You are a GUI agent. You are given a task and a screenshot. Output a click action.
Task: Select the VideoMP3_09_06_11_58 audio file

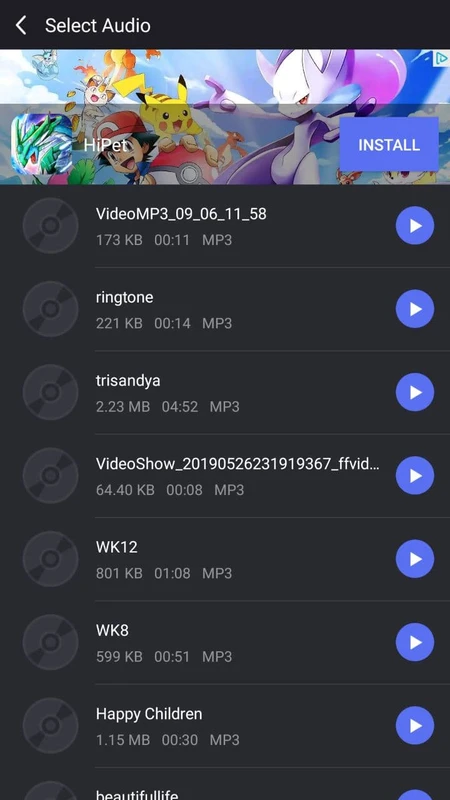coord(225,226)
